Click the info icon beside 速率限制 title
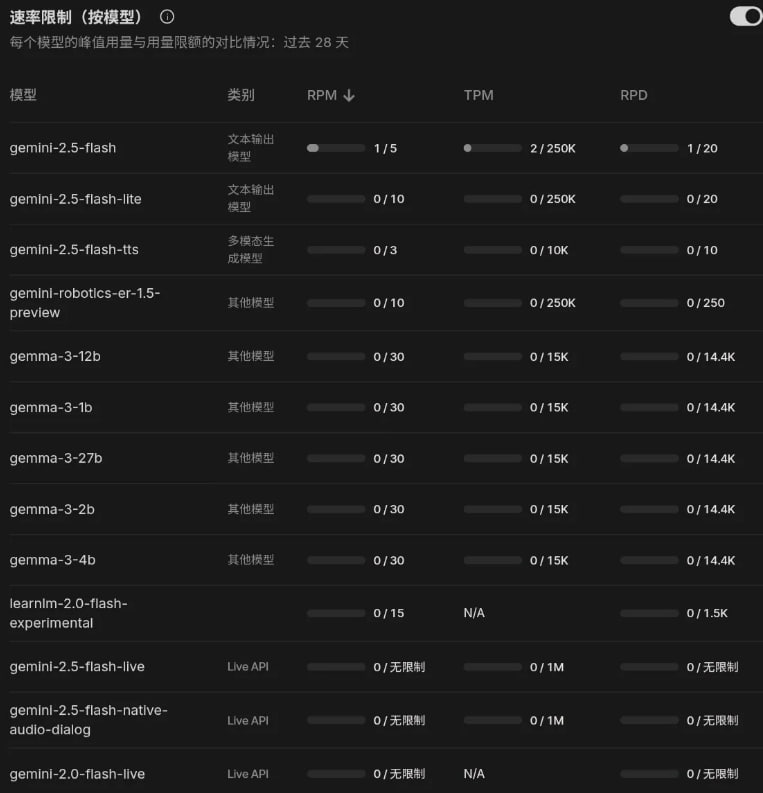 (167, 15)
